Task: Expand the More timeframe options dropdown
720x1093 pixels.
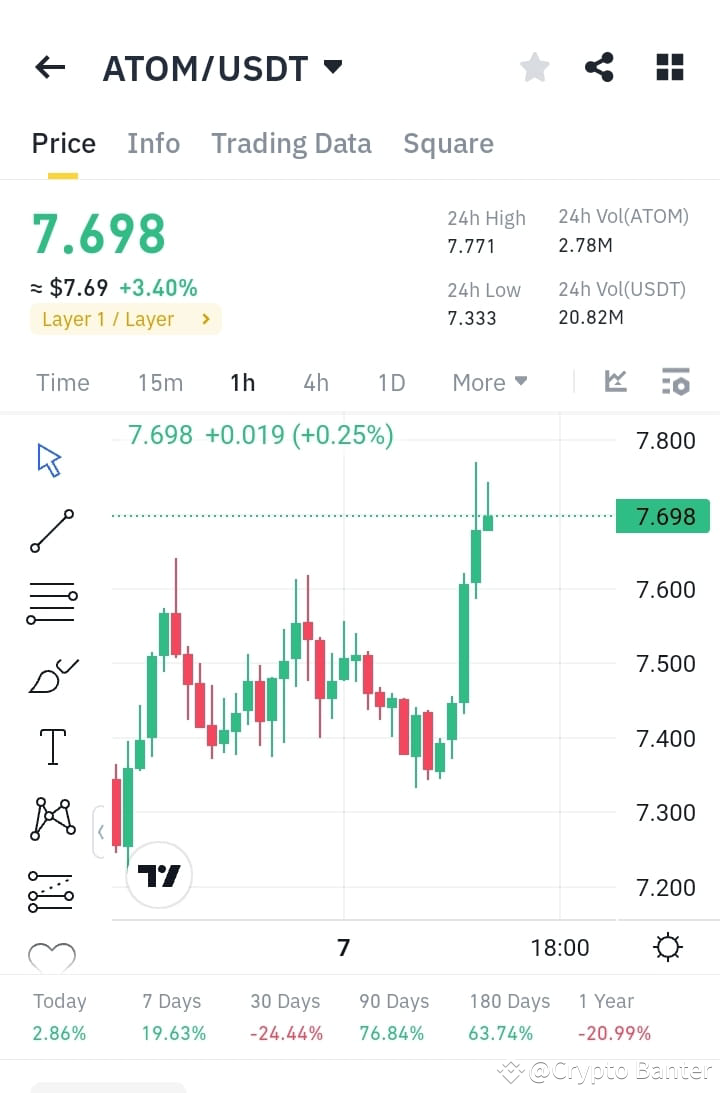Action: point(489,382)
